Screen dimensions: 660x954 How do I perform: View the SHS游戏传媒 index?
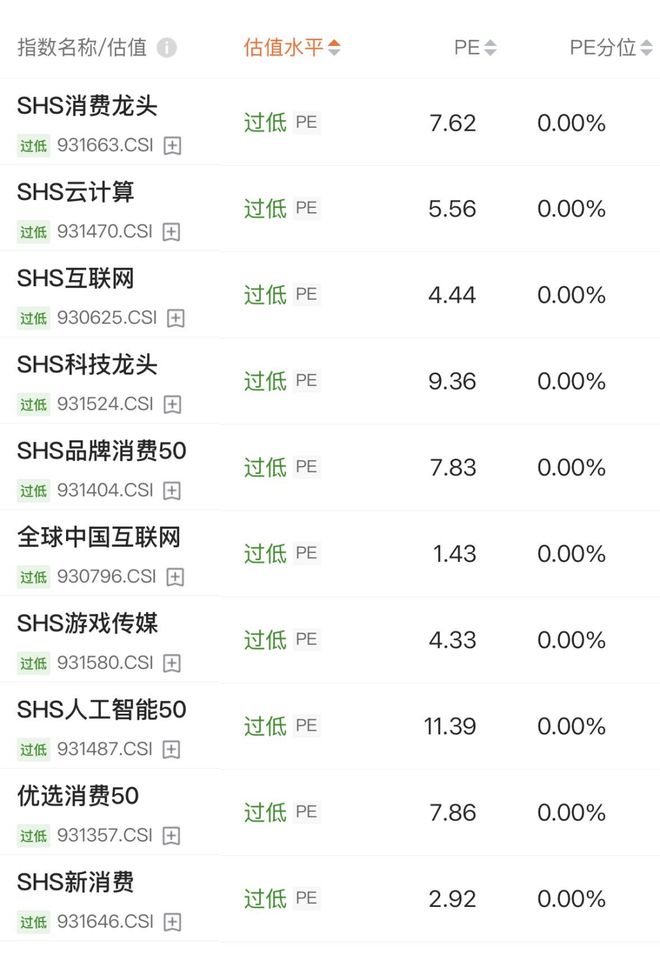click(88, 623)
